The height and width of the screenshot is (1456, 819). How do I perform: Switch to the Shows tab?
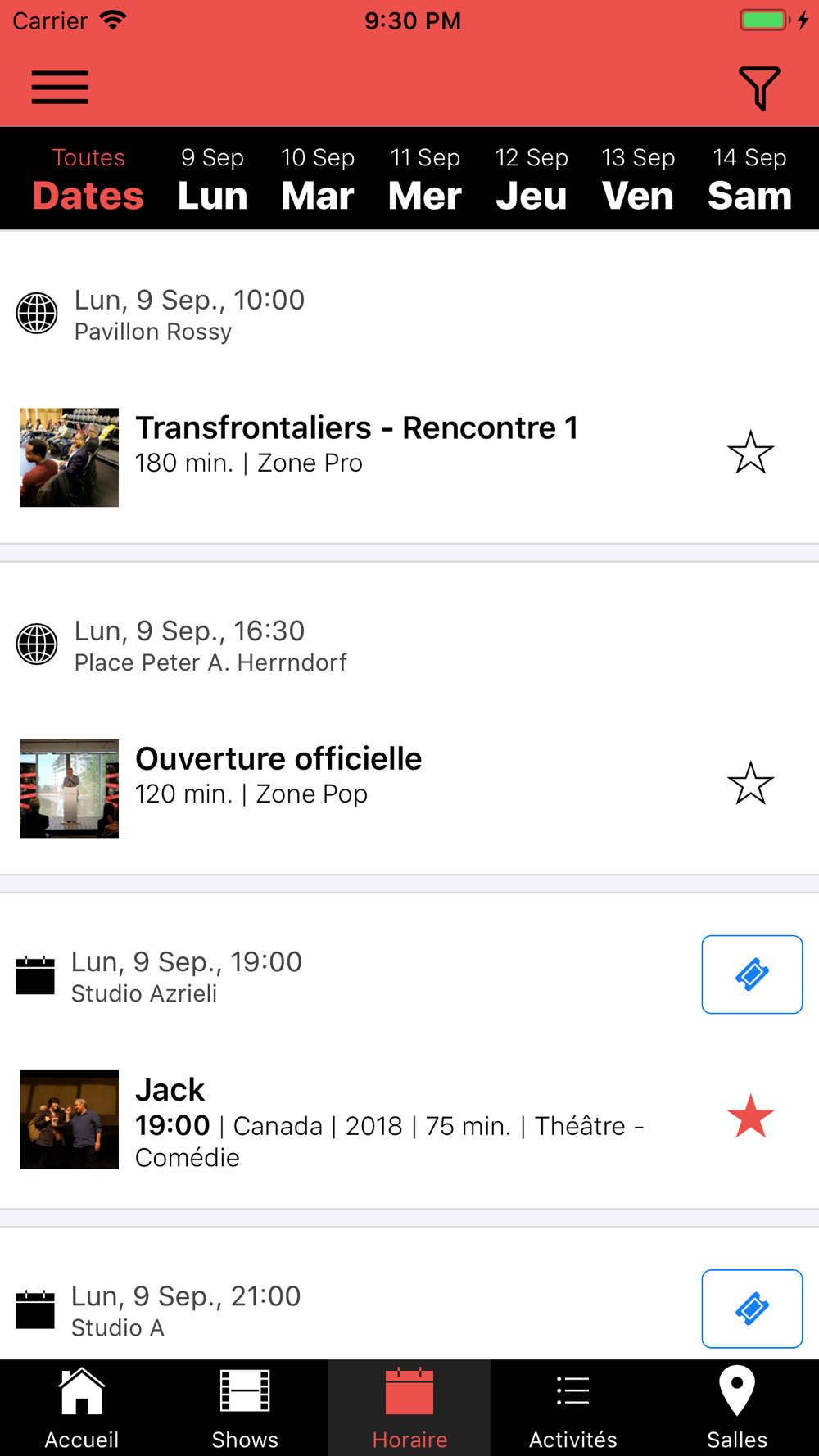pyautogui.click(x=245, y=1409)
